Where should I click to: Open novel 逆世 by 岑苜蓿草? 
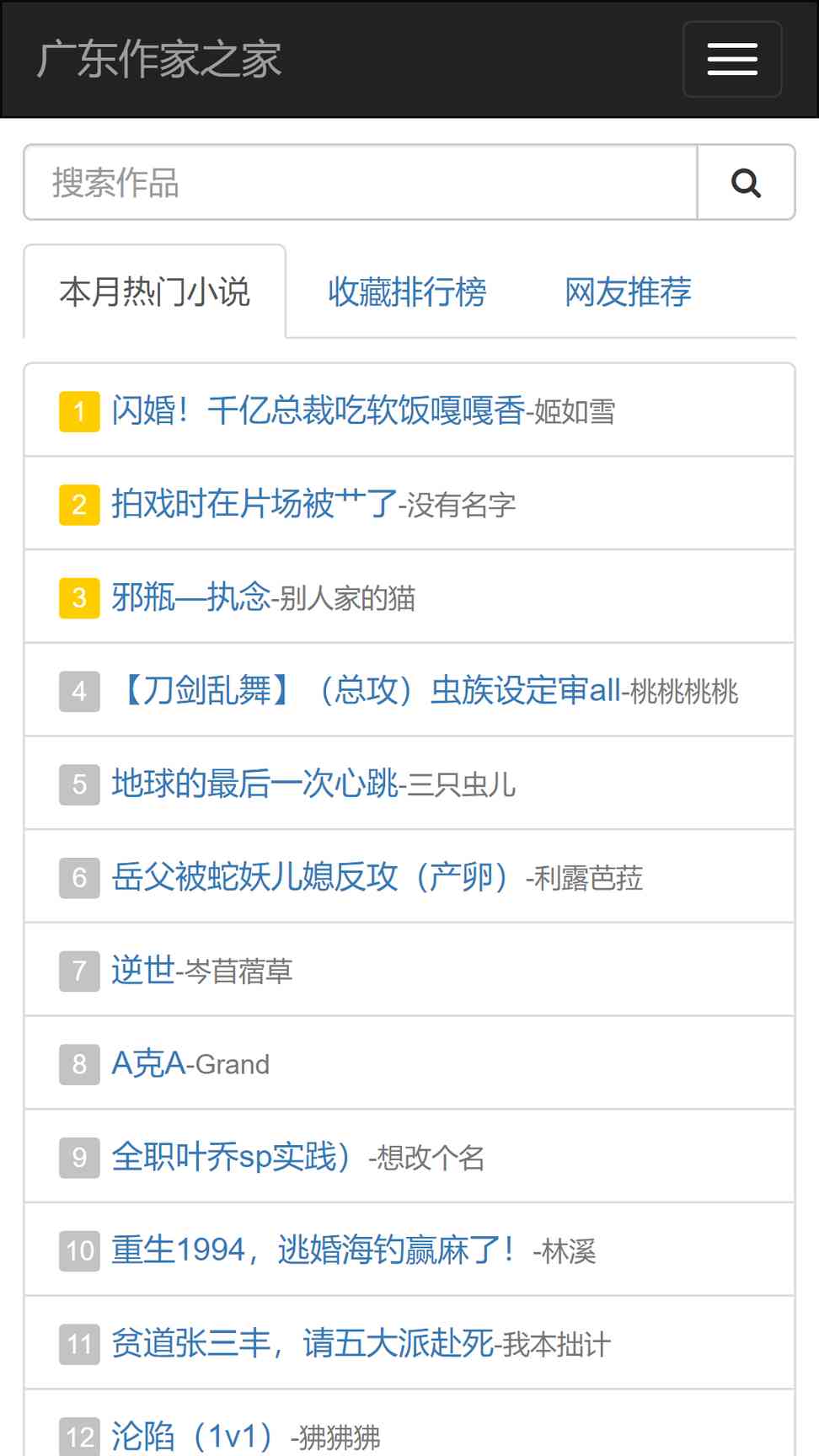(143, 972)
